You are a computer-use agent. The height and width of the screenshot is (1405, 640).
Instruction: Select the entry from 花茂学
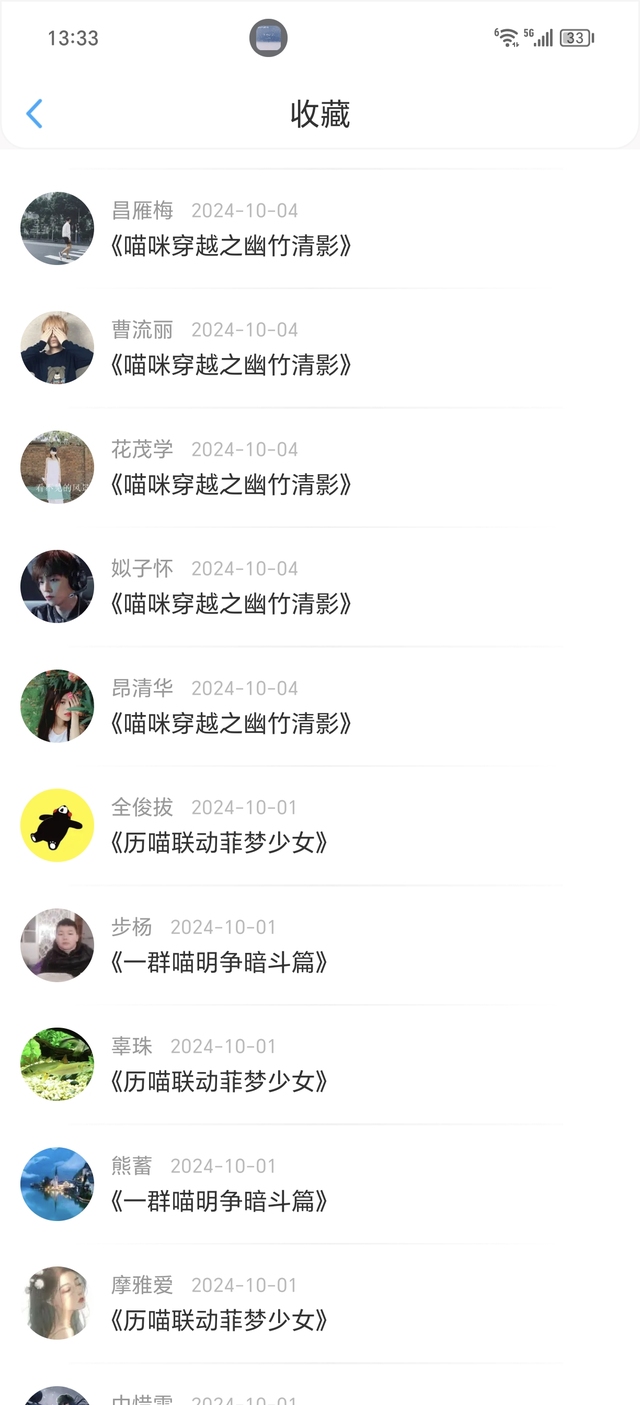[x=320, y=468]
